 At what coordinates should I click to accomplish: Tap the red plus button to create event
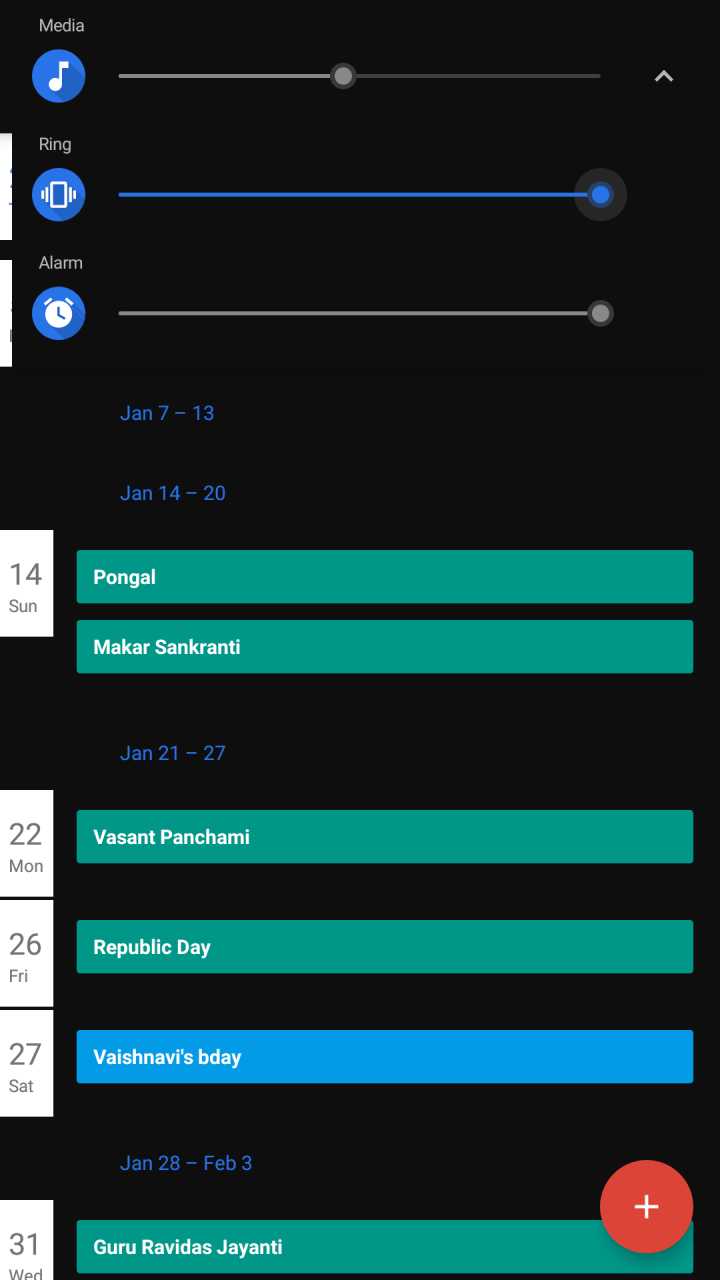pos(646,1206)
